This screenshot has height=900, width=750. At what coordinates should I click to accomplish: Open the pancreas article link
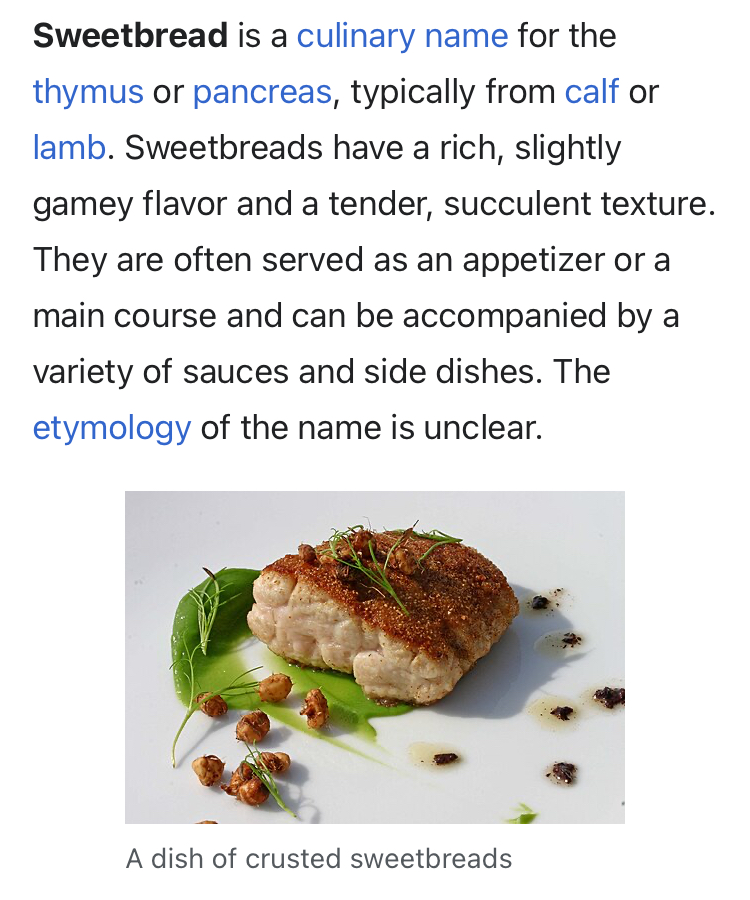261,93
